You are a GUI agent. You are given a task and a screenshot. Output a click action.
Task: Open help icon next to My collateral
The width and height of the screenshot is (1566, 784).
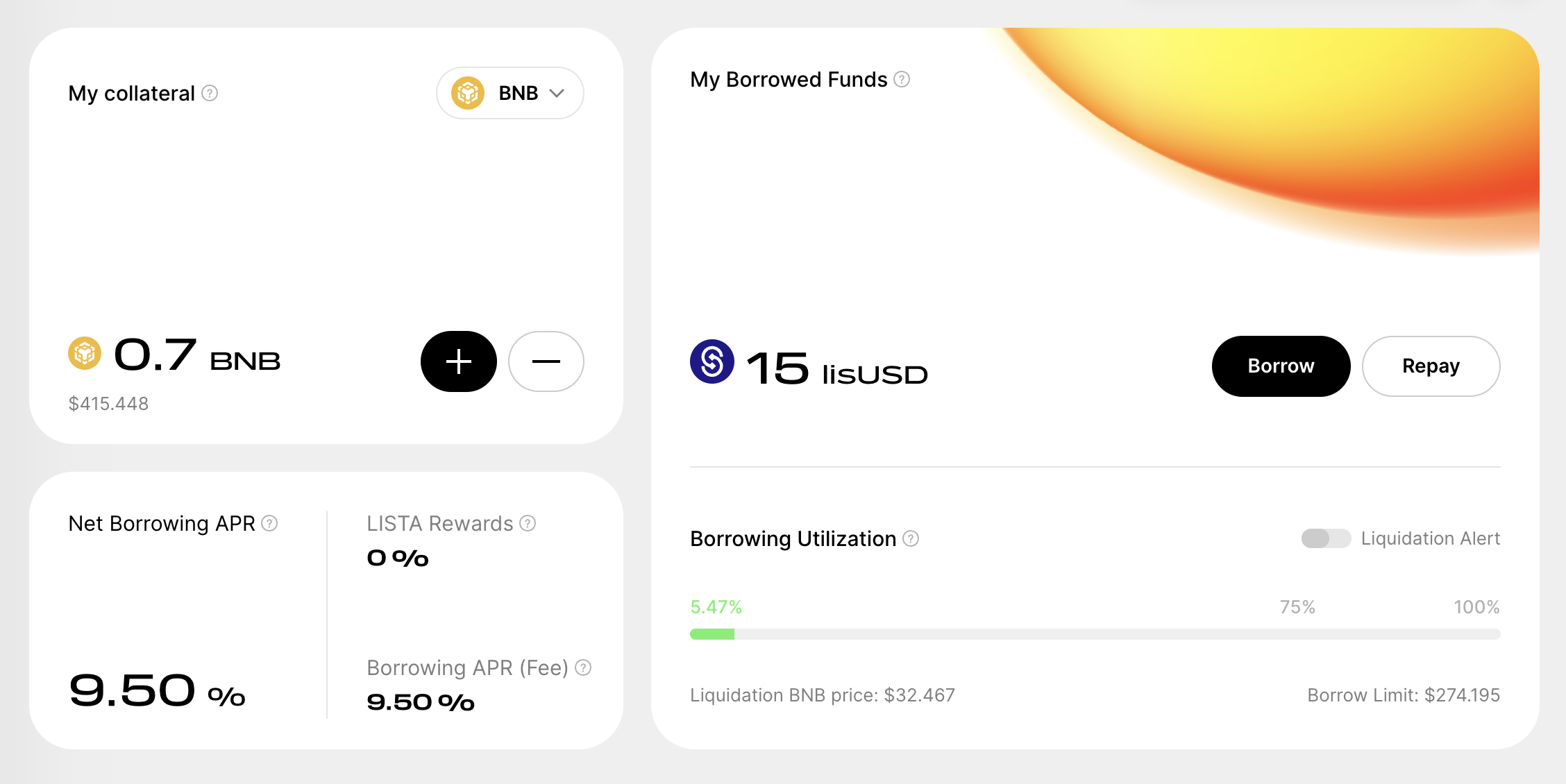(210, 93)
